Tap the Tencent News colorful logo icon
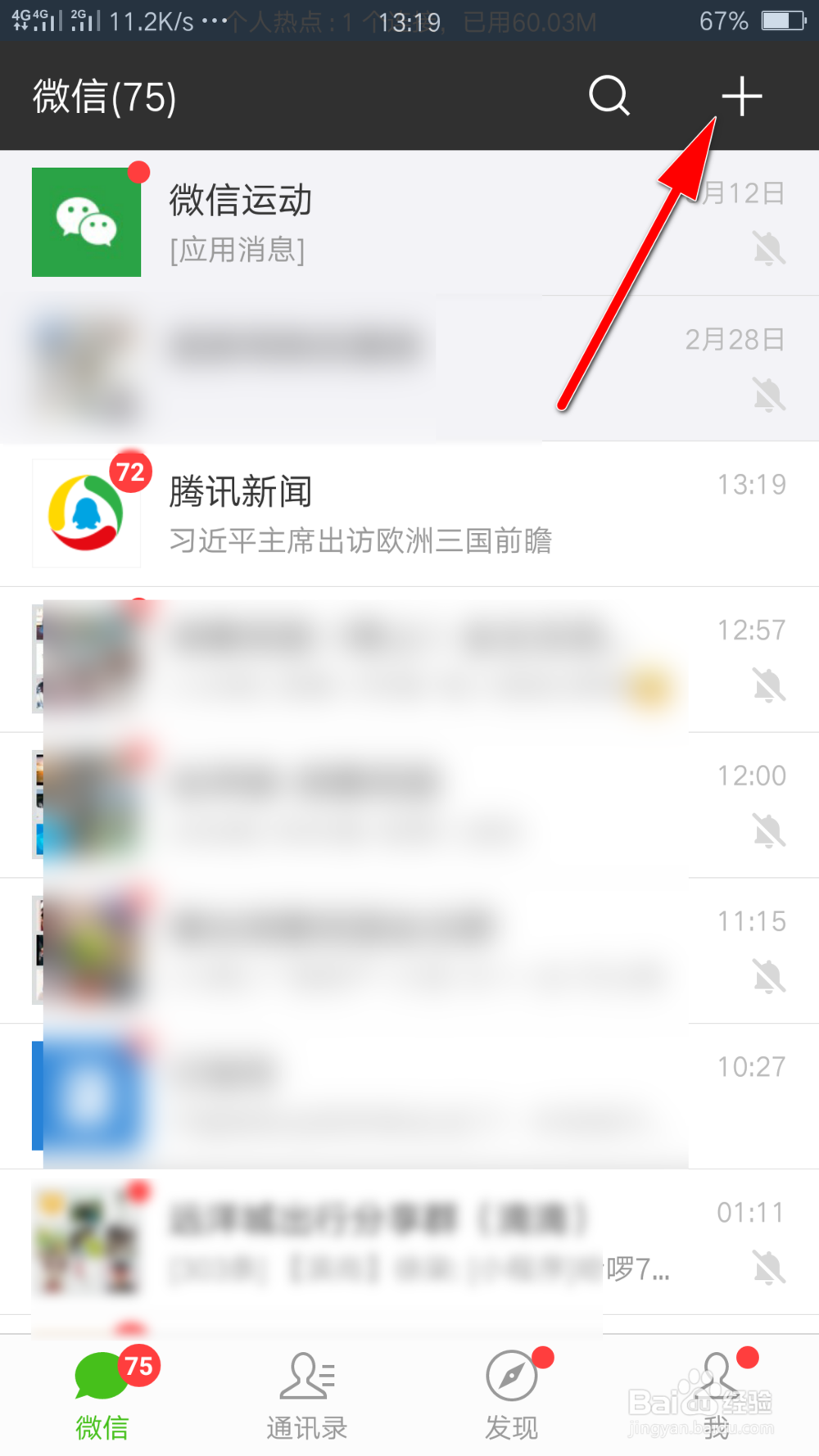The width and height of the screenshot is (819, 1456). point(86,513)
